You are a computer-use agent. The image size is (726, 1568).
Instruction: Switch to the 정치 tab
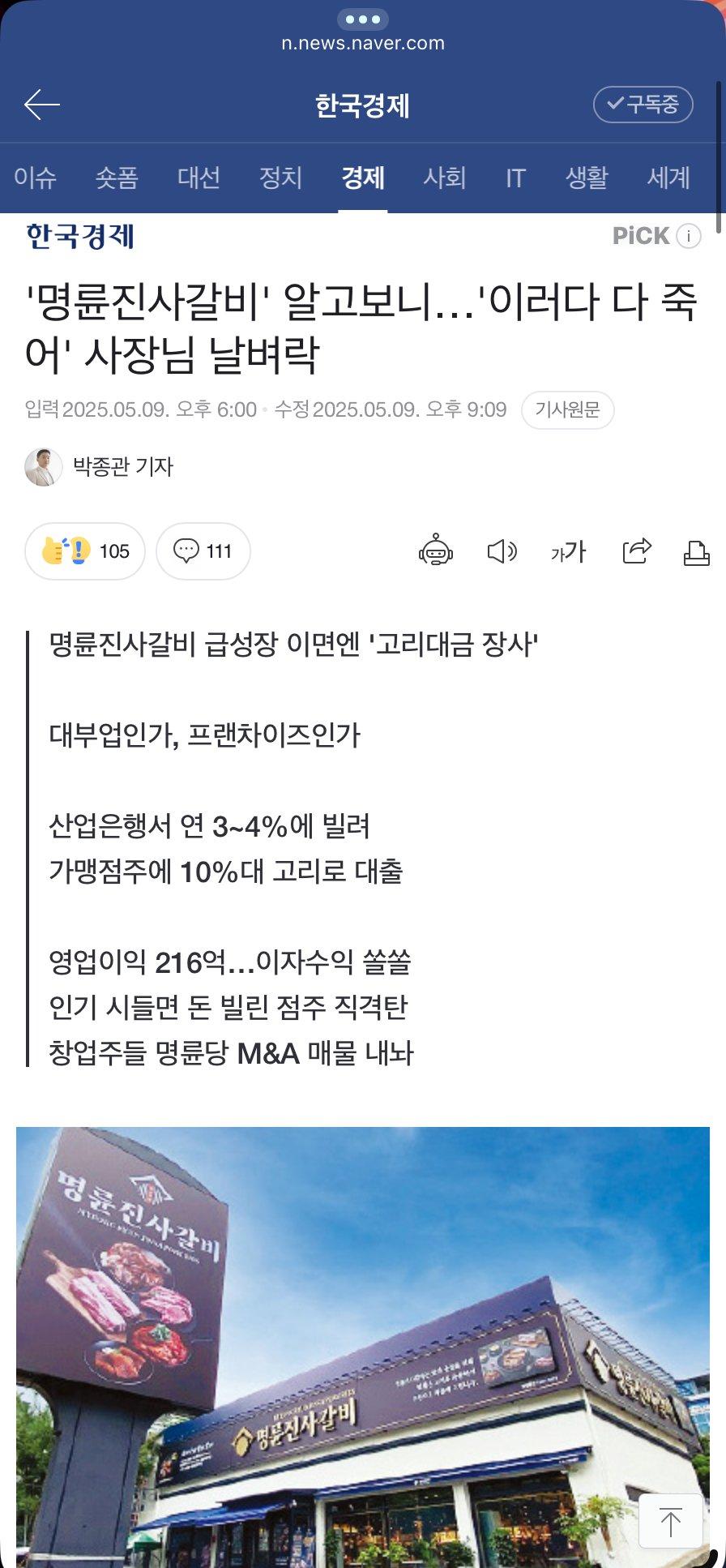[x=280, y=178]
